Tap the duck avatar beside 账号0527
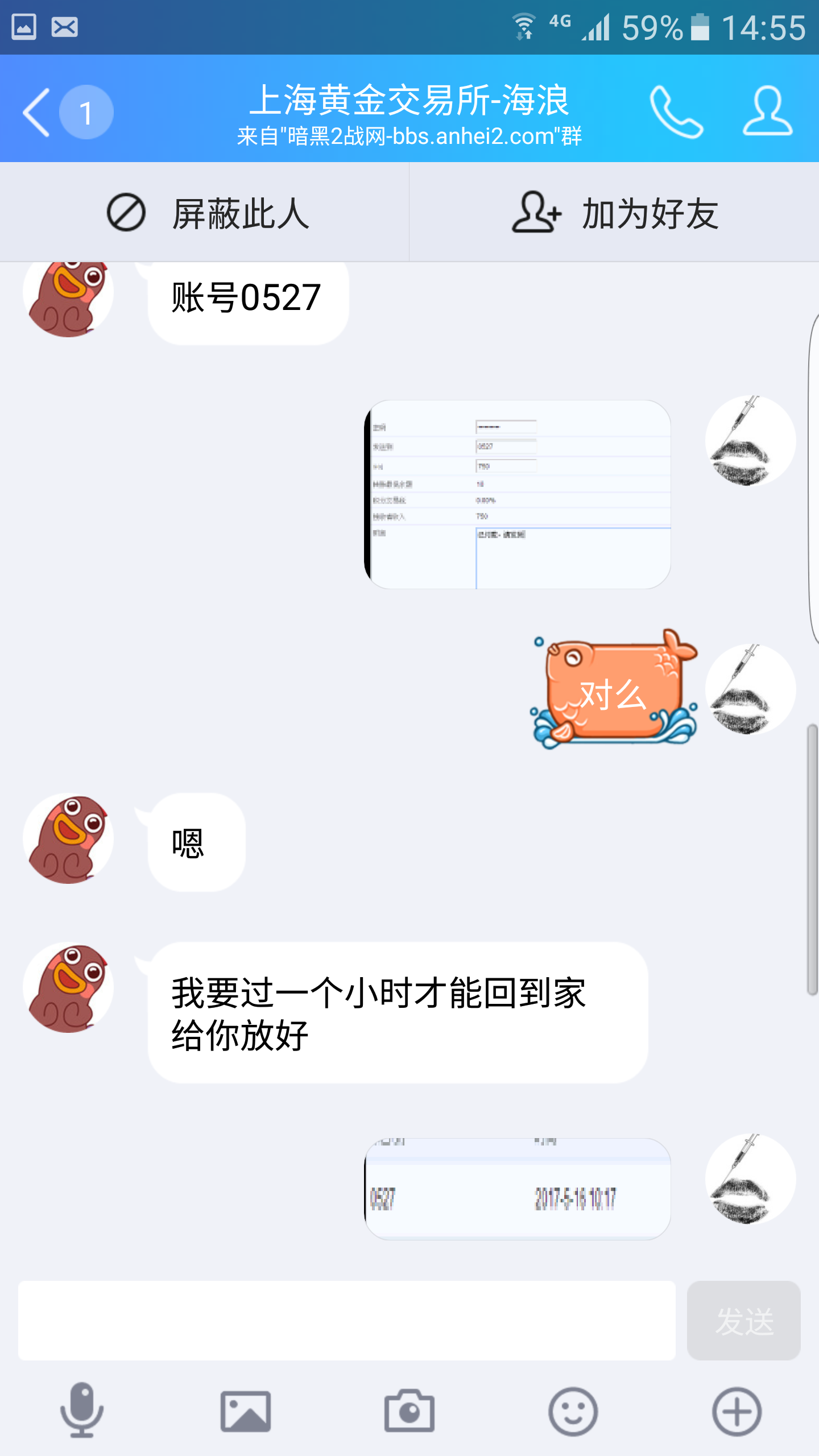 pos(68,296)
